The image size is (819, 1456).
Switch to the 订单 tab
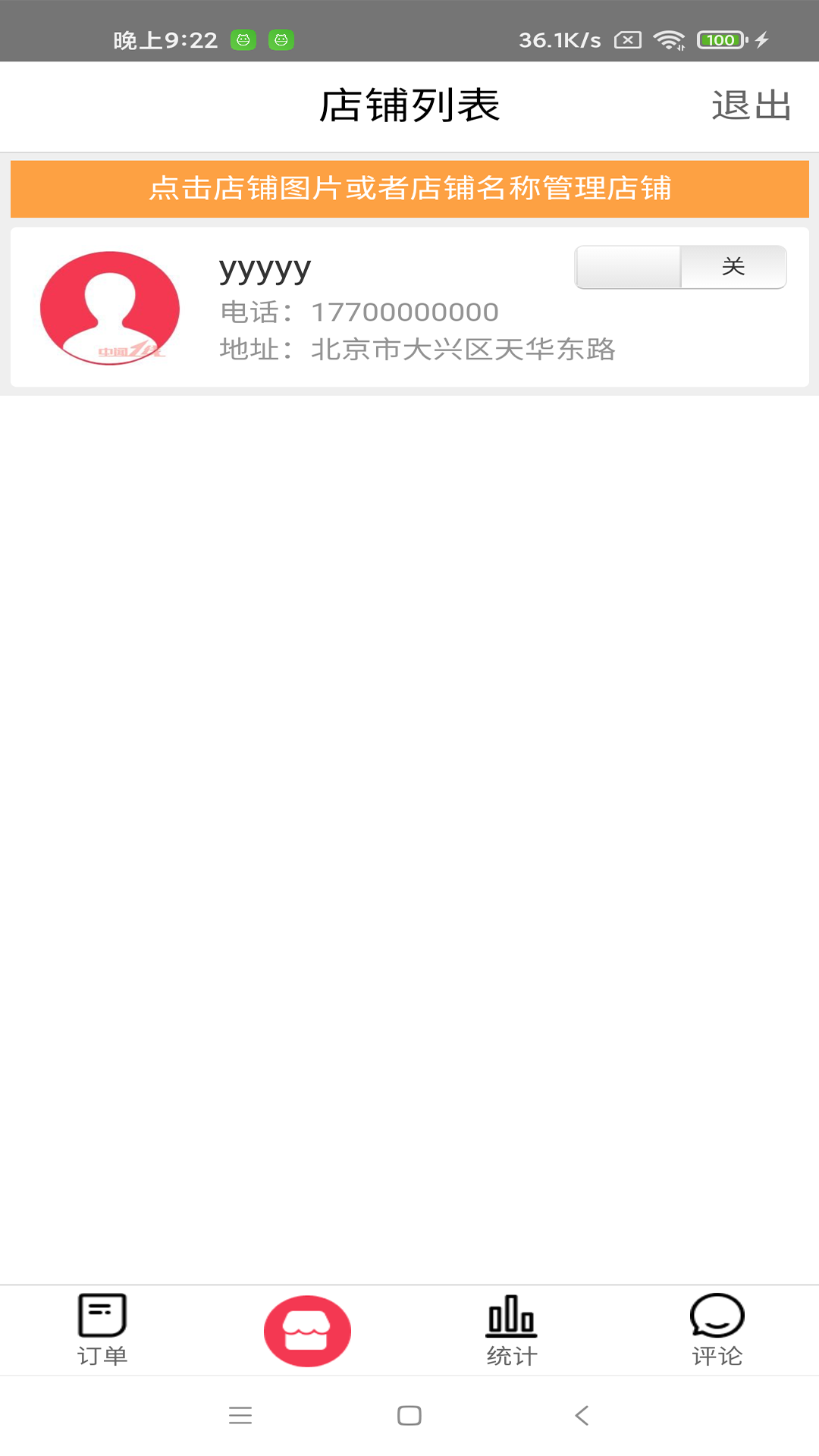(x=102, y=1329)
